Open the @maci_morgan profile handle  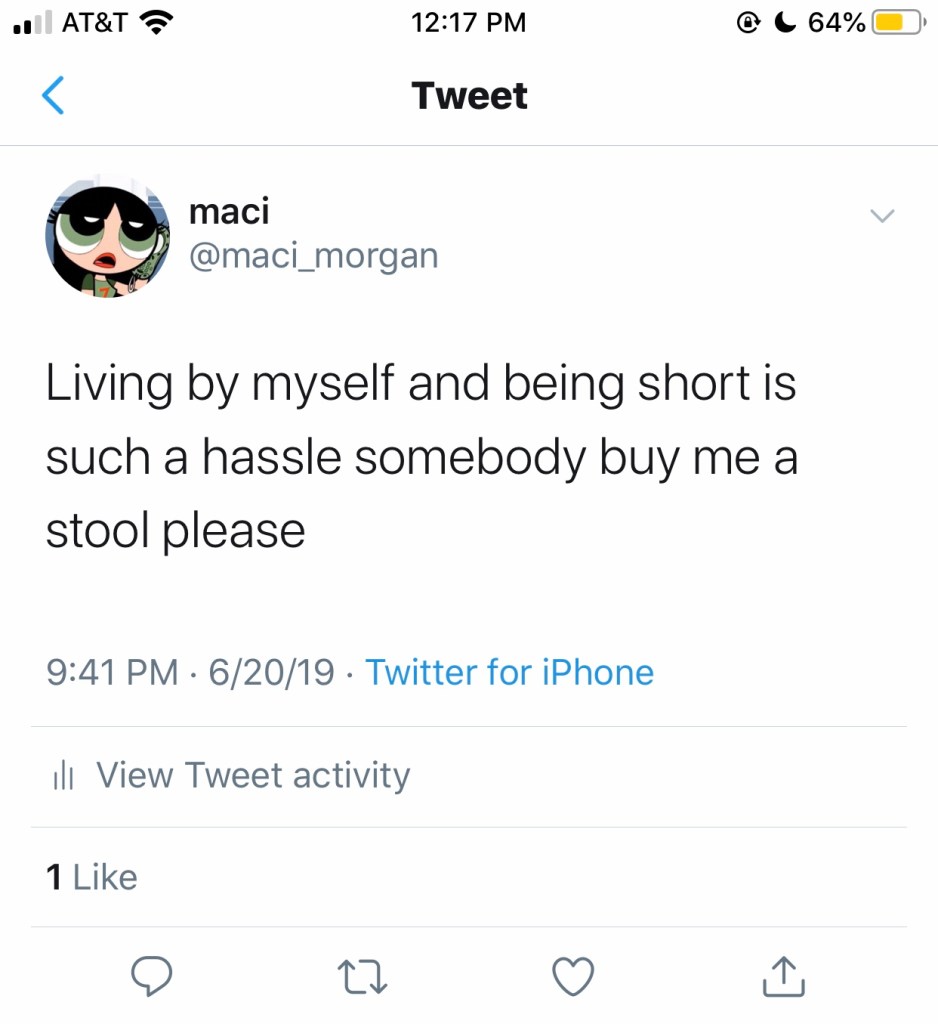tap(314, 256)
